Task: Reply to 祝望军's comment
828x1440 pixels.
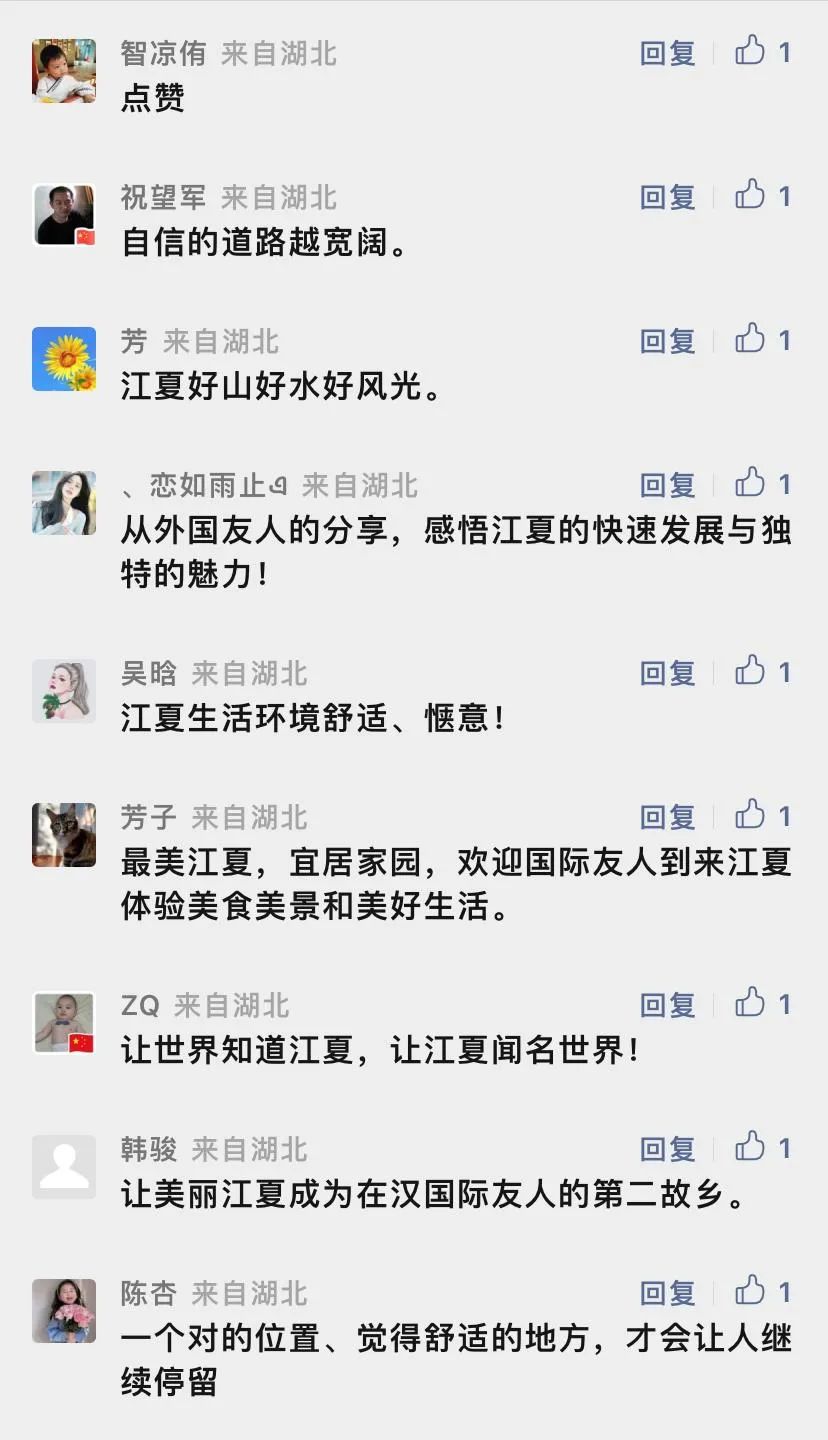Action: 667,197
